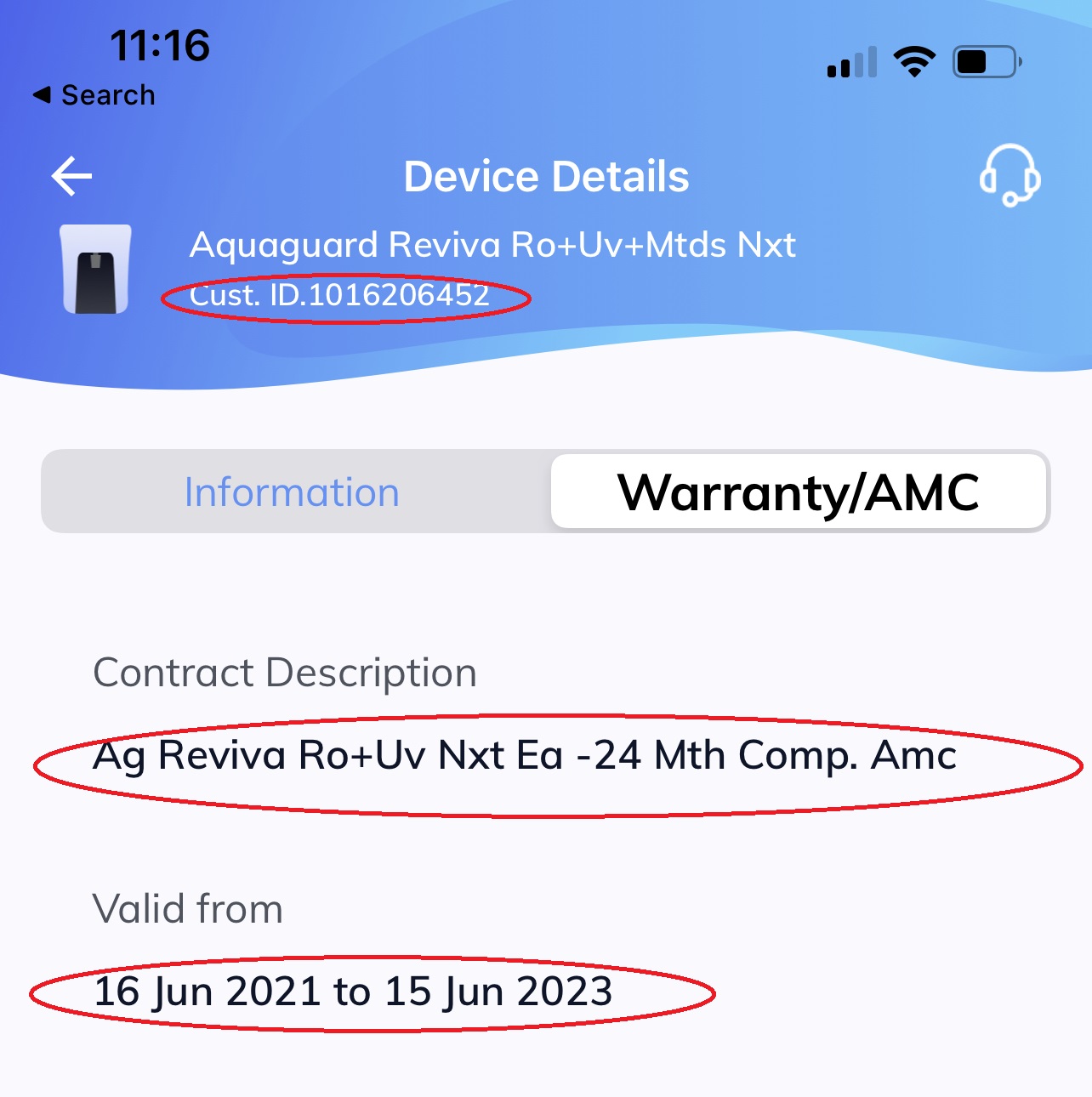This screenshot has height=1097, width=1092.
Task: Open customer support headset icon
Action: coord(1010,176)
